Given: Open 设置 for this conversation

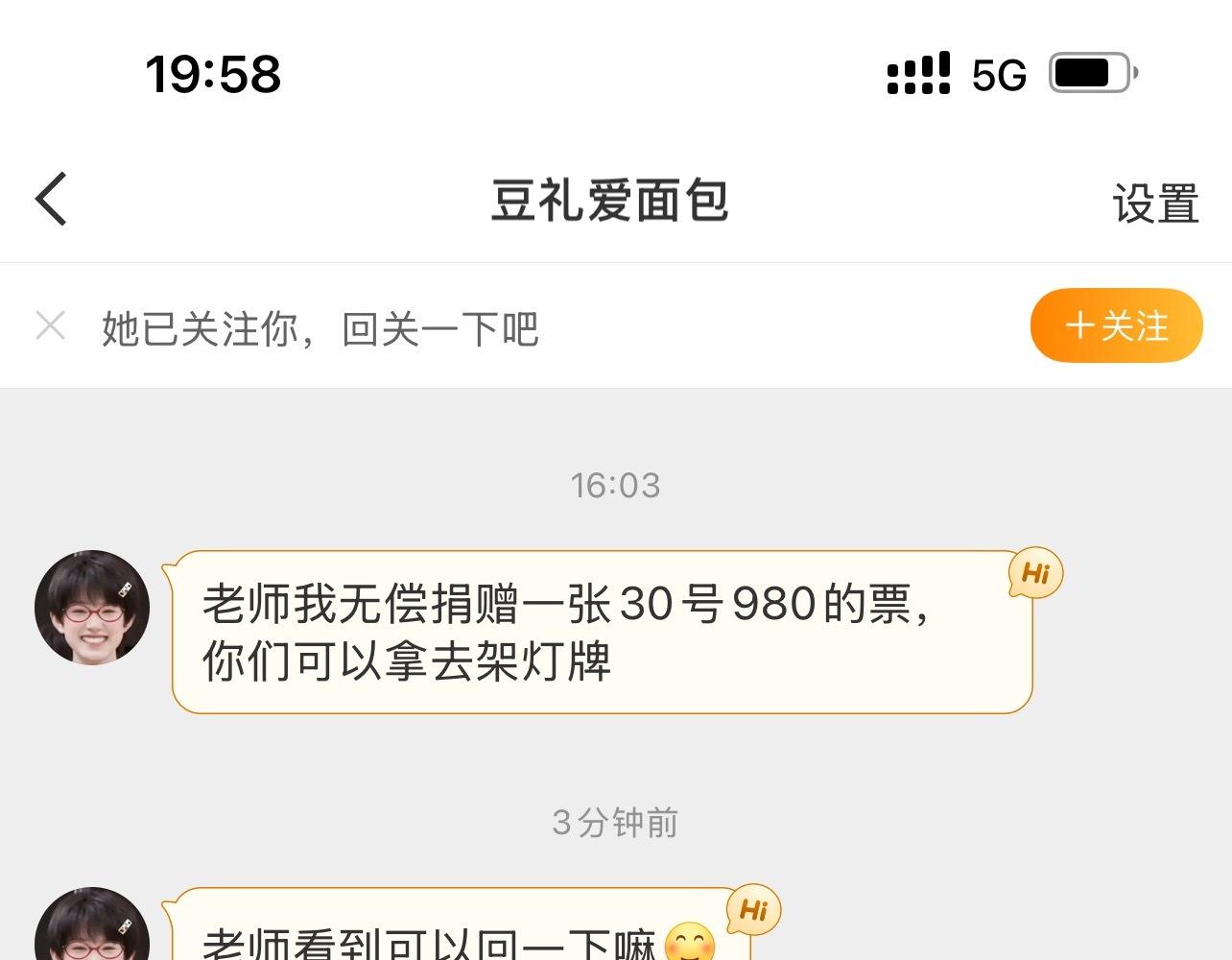Looking at the screenshot, I should pyautogui.click(x=1155, y=204).
